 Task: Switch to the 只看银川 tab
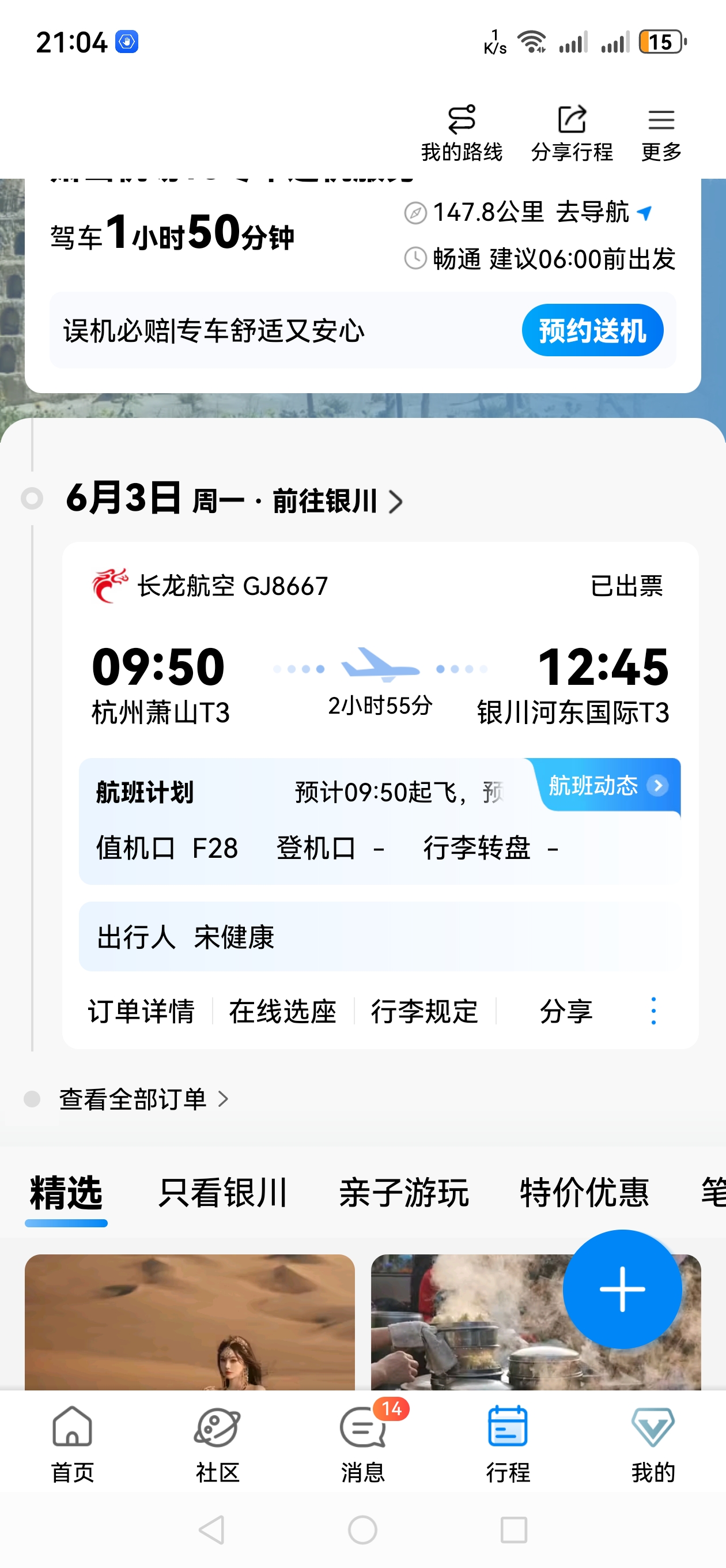(x=222, y=1192)
